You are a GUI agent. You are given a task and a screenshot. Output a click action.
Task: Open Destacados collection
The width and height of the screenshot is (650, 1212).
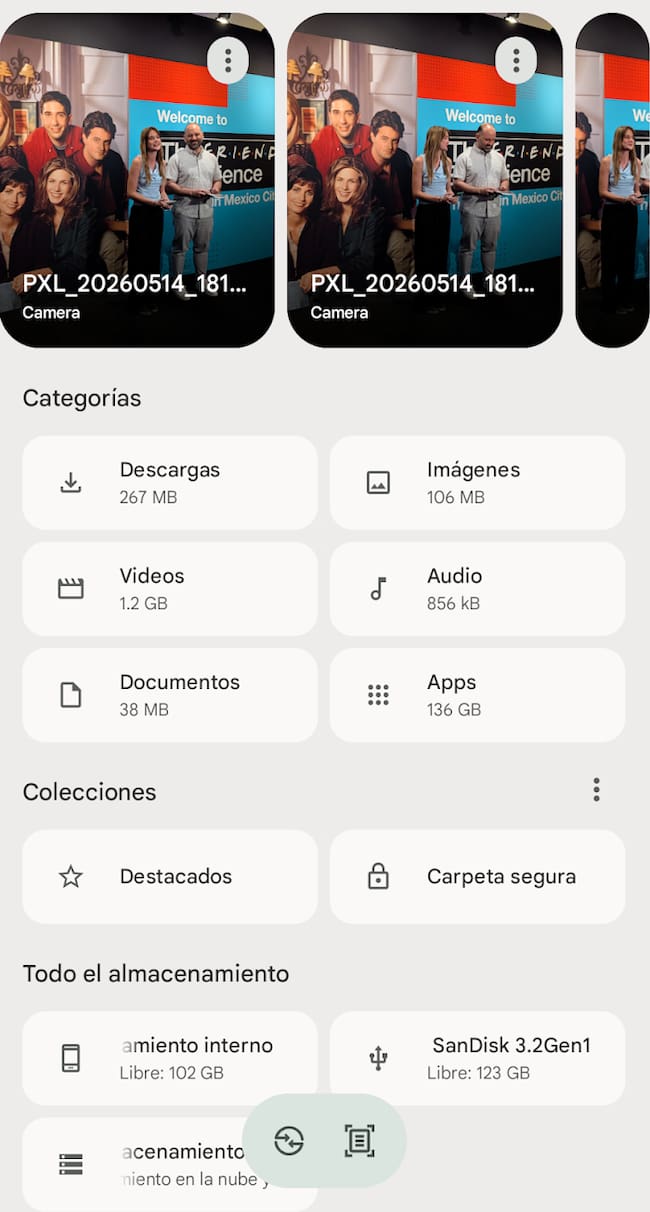pos(170,877)
